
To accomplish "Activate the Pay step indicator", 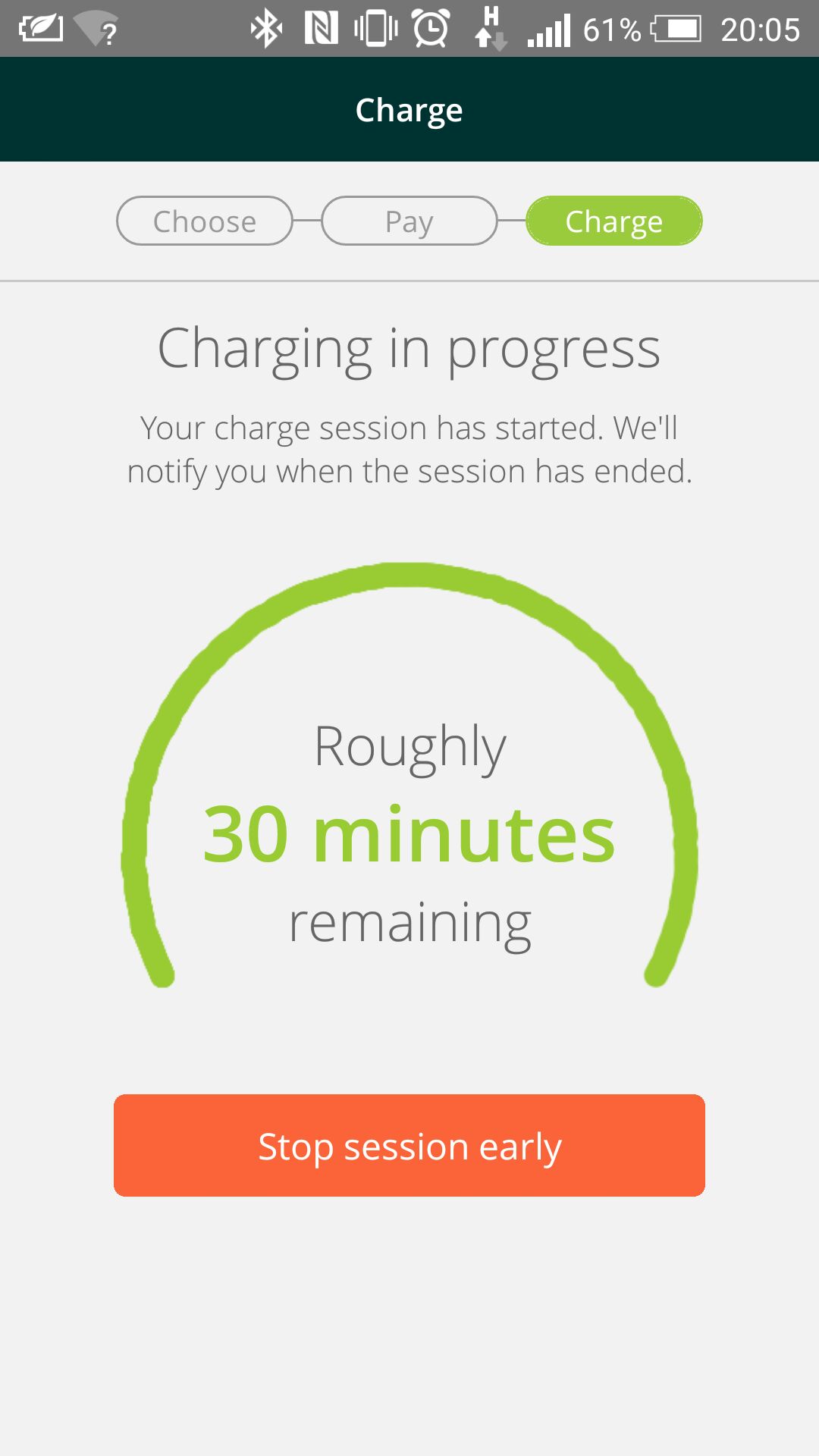I will pyautogui.click(x=409, y=221).
